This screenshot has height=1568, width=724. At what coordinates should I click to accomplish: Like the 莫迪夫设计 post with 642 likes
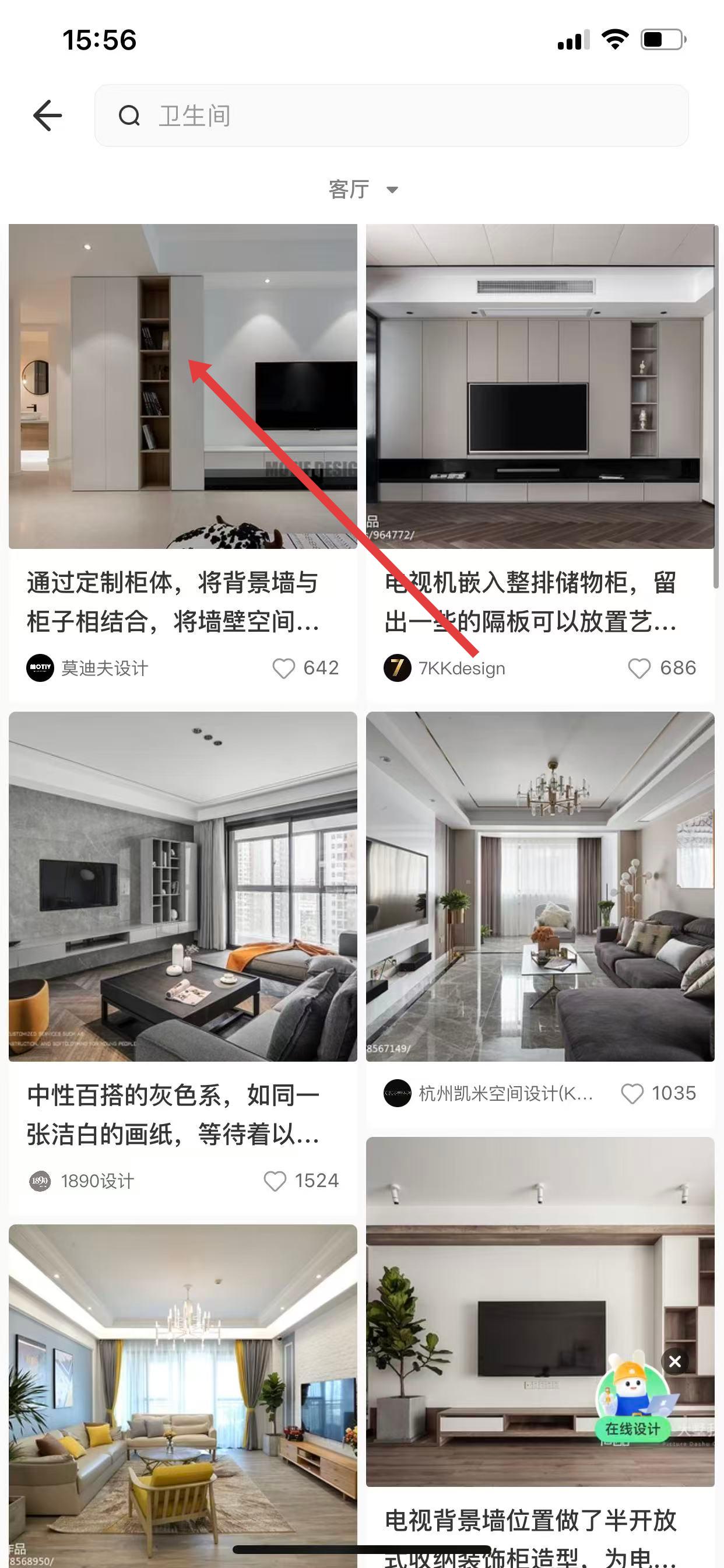coord(283,668)
